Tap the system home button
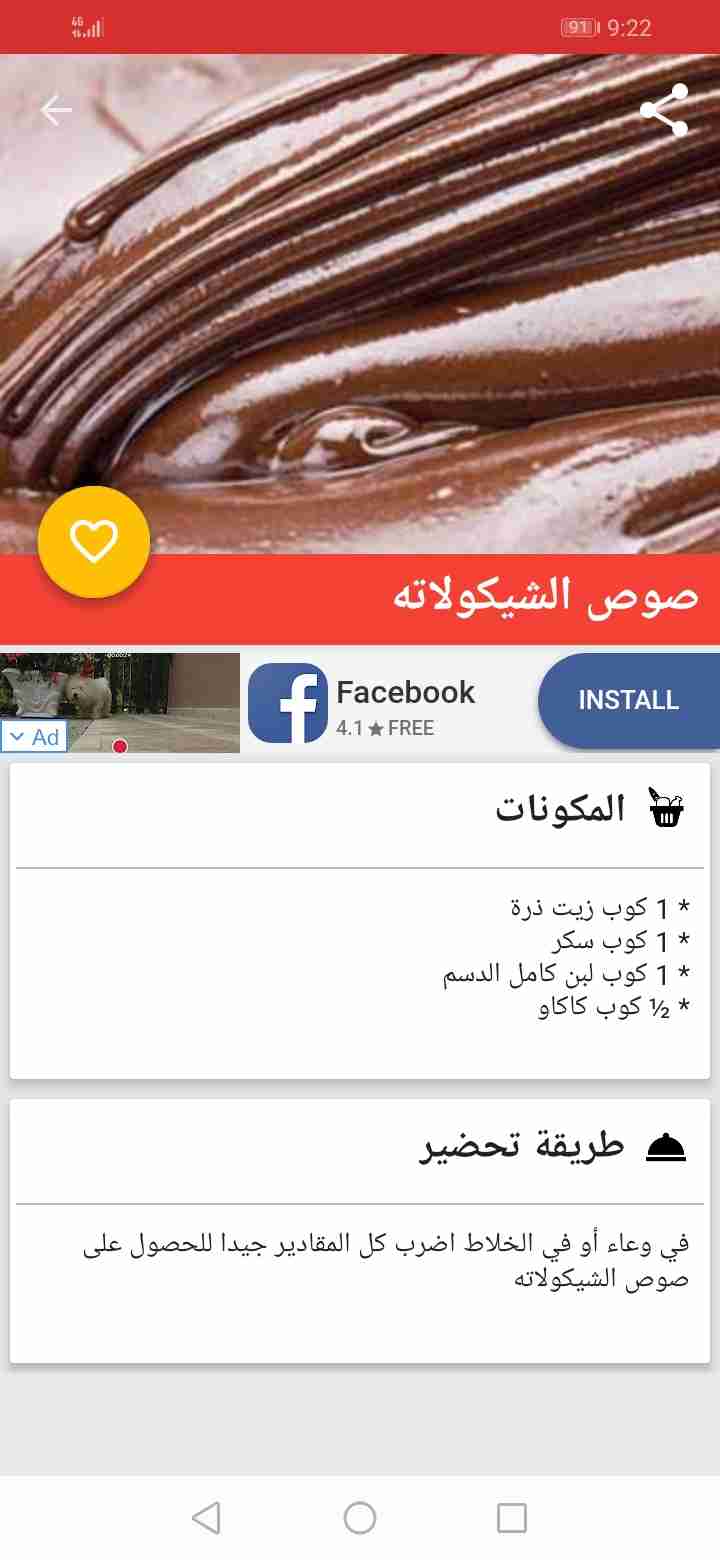 coord(360,1518)
